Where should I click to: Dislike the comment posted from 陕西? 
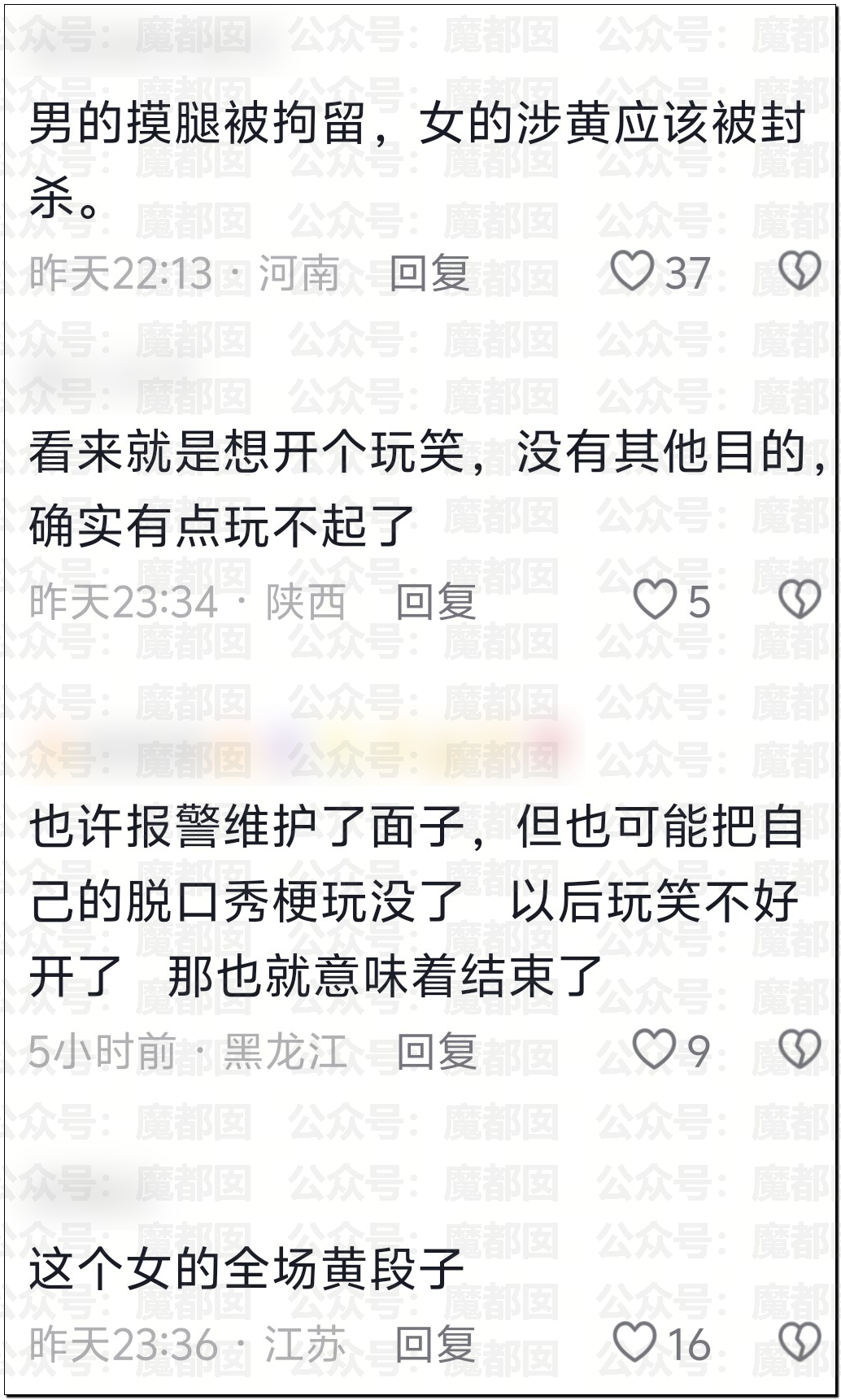tap(800, 600)
